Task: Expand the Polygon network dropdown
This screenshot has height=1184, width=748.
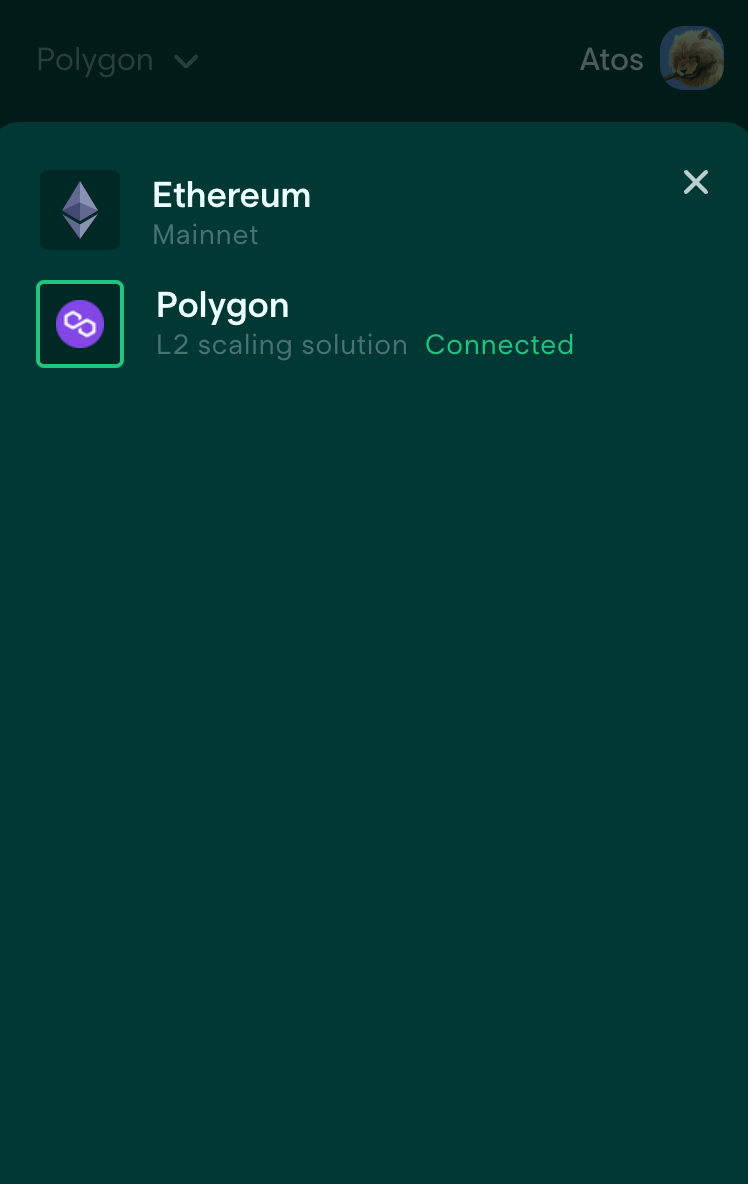Action: pos(118,60)
